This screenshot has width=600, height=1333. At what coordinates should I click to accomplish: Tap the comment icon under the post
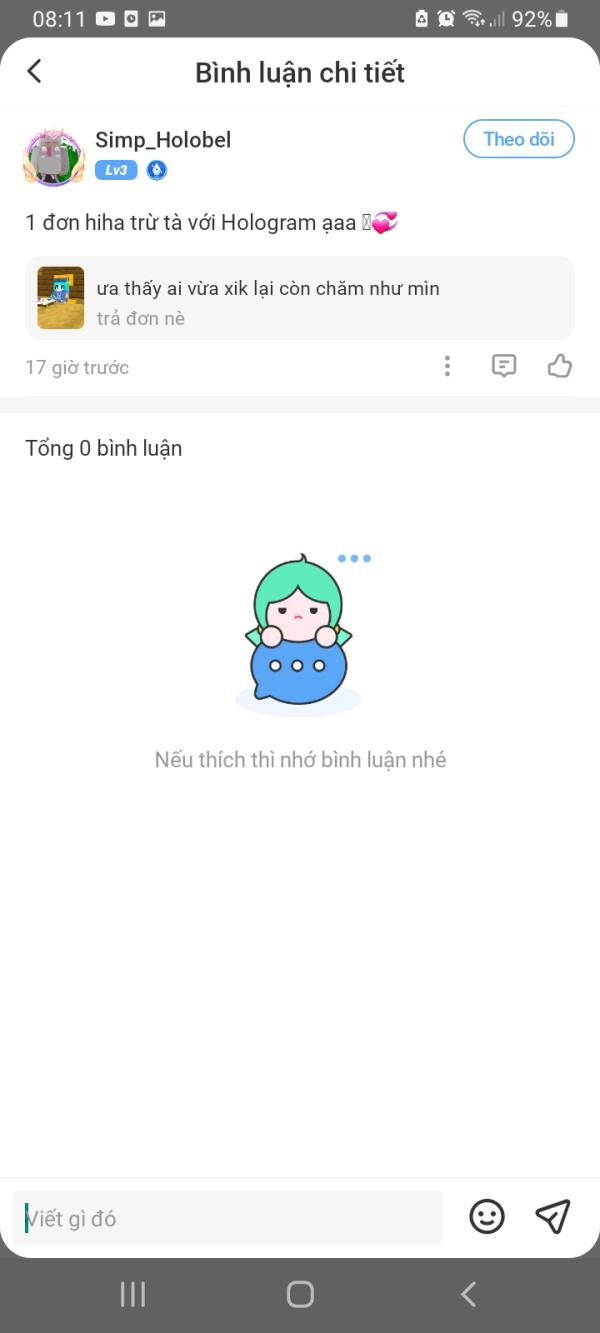tap(504, 366)
